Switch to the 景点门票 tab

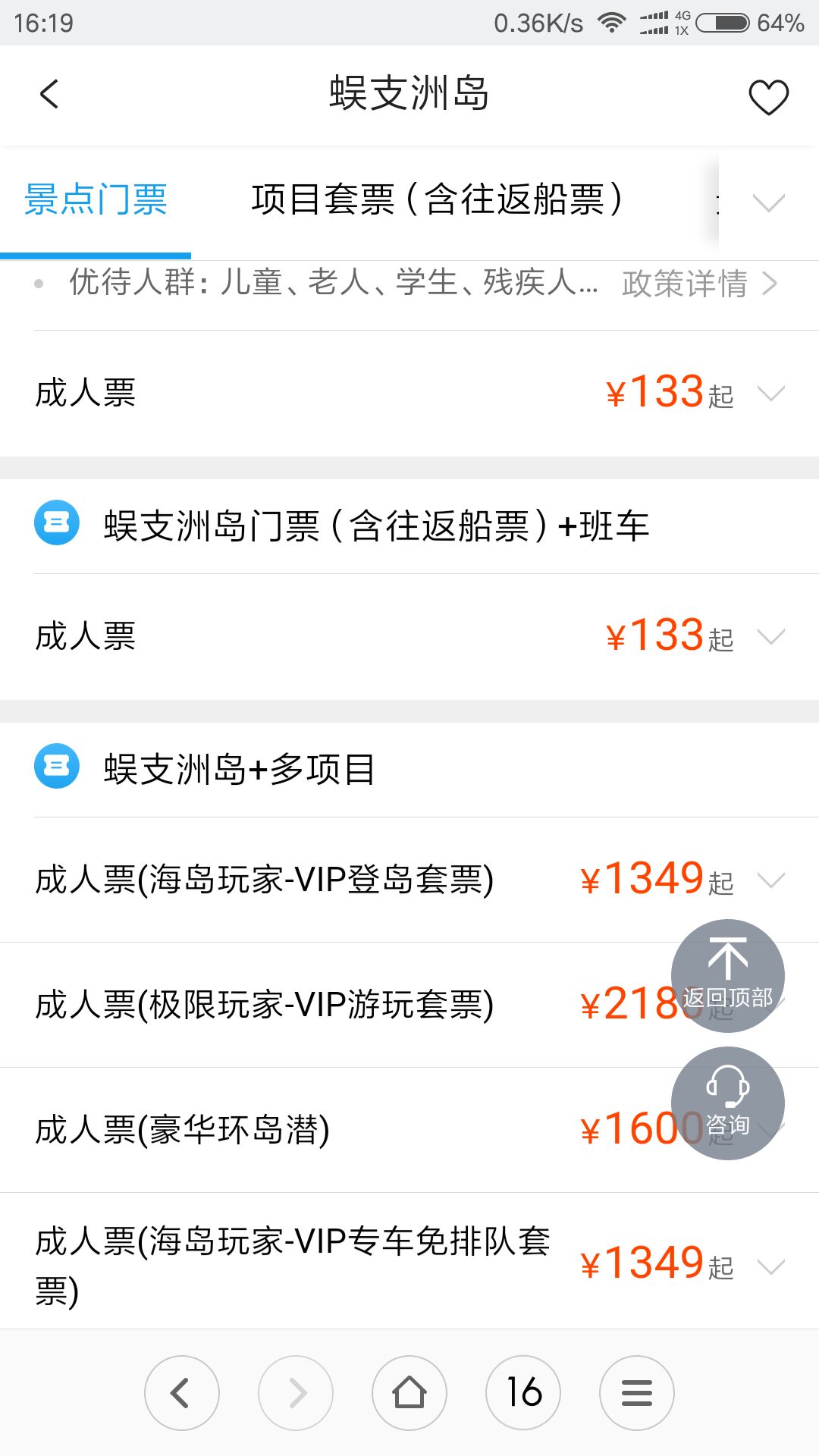point(96,200)
